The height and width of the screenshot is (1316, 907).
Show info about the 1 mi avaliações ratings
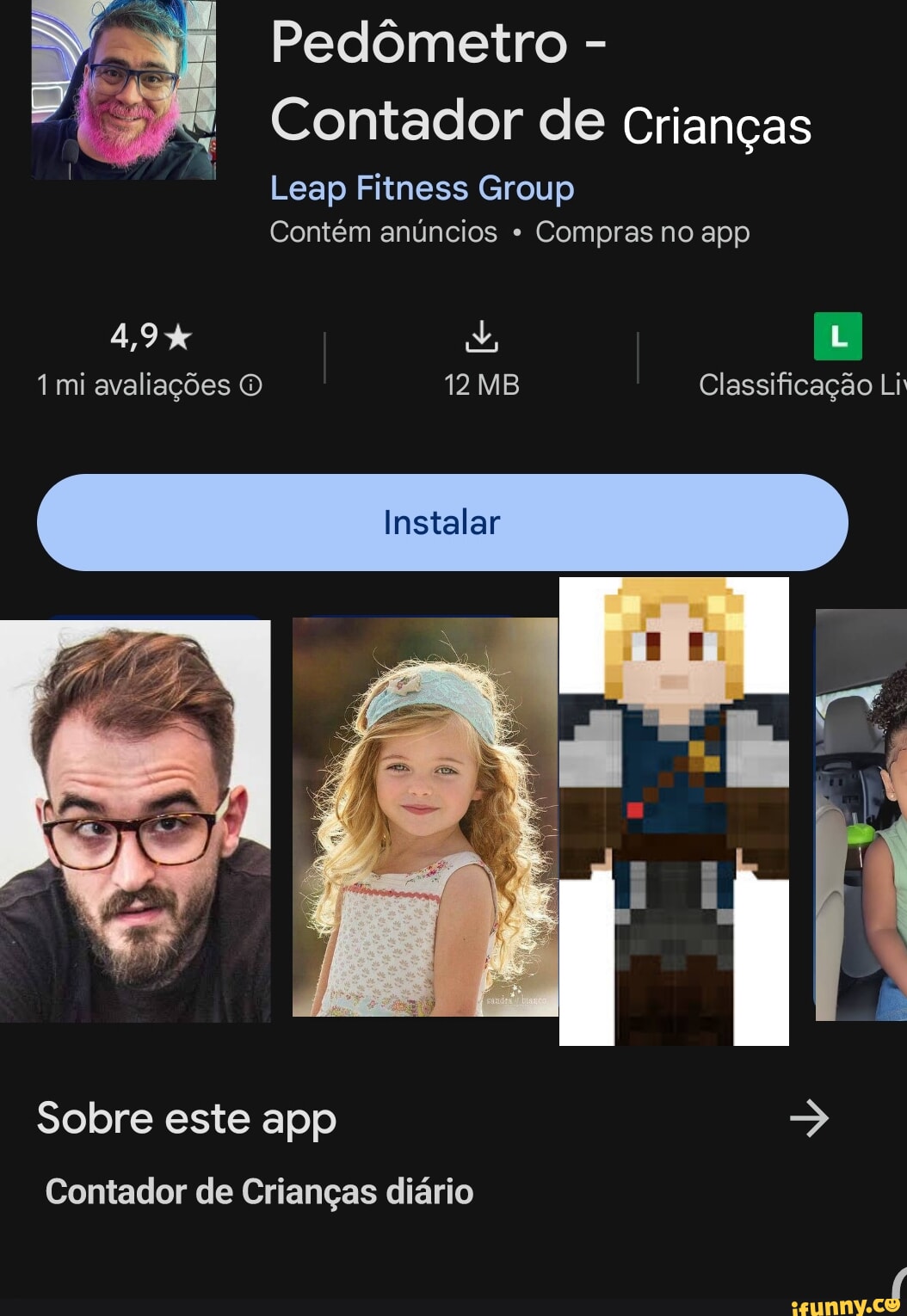(x=250, y=385)
